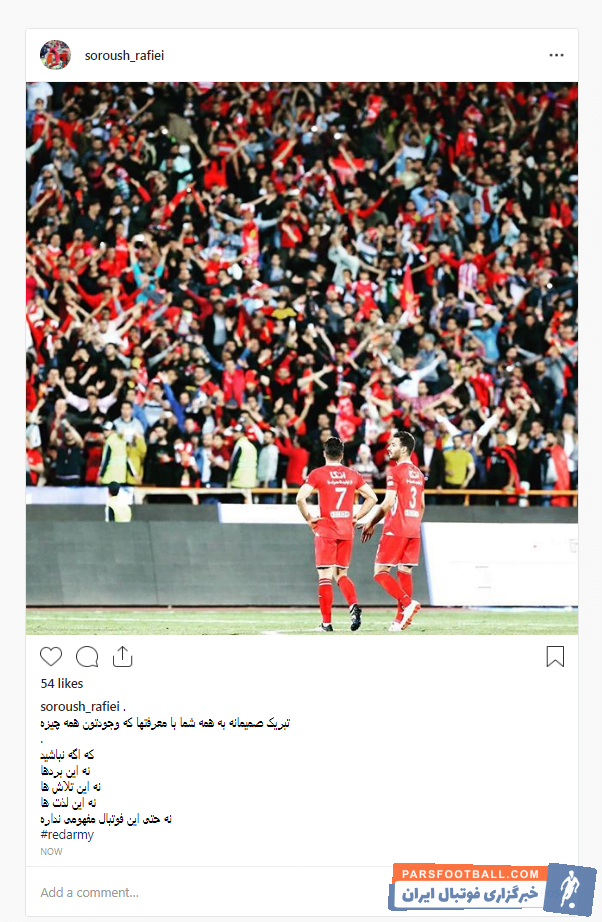View the 54 likes list
This screenshot has height=922, width=602.
(x=62, y=684)
